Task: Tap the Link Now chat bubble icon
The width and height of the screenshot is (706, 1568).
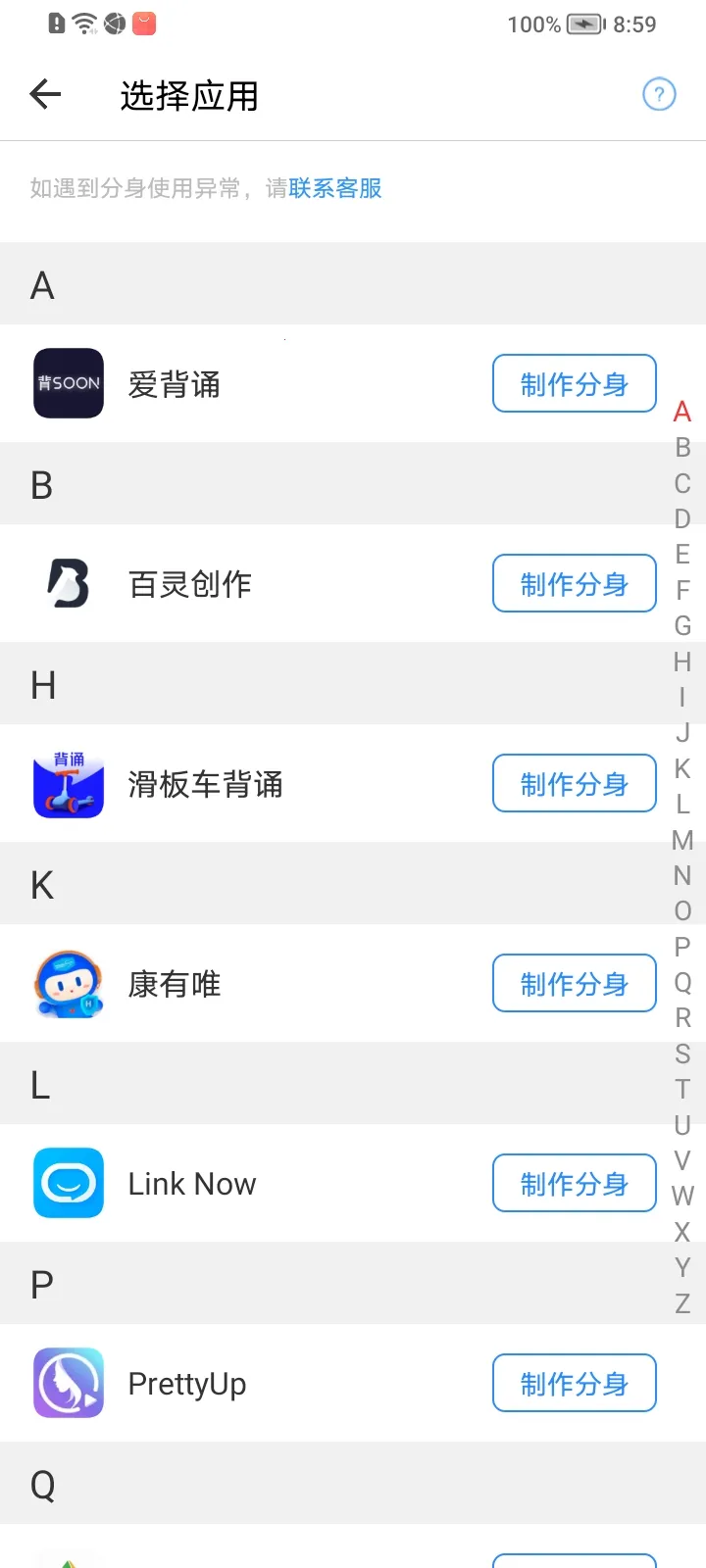Action: (68, 1183)
